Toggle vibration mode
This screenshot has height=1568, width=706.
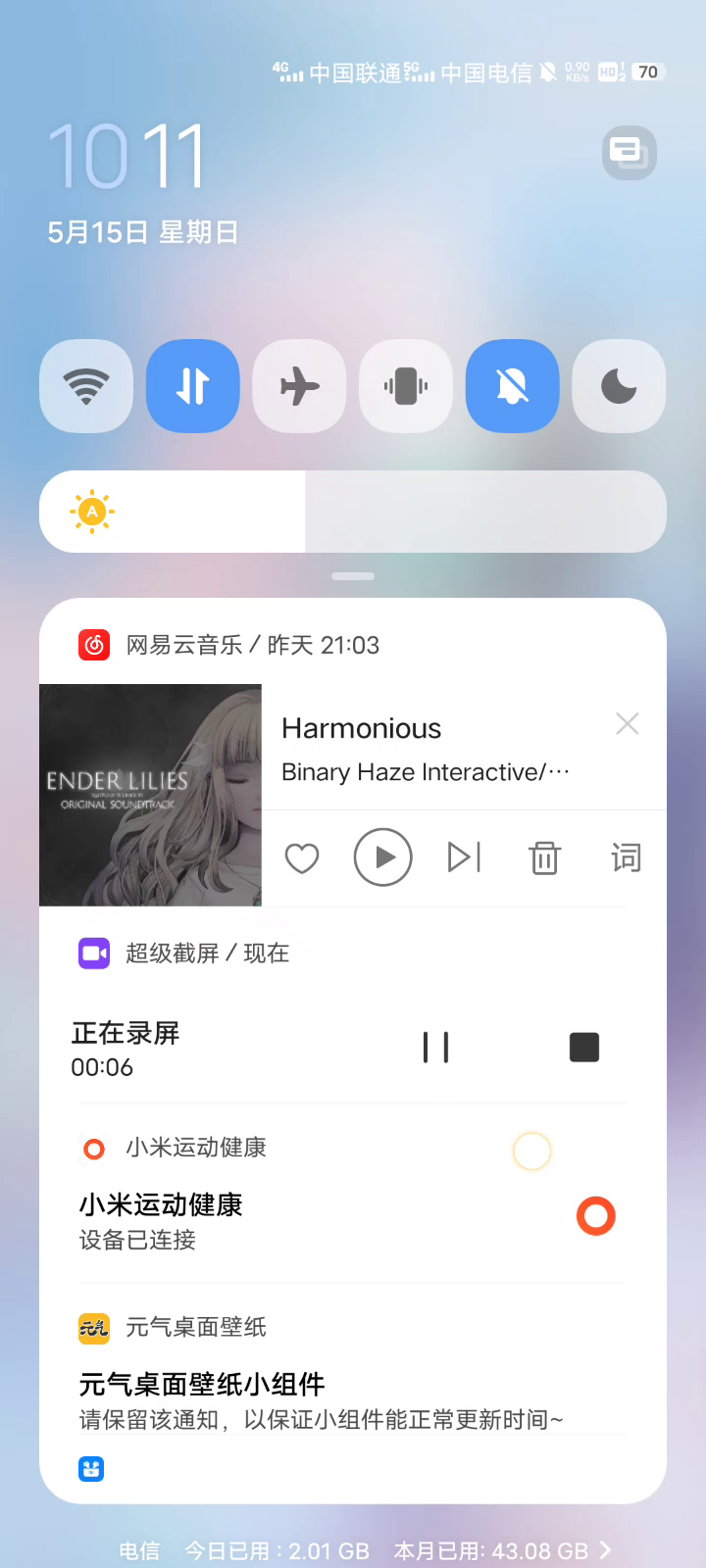coord(406,386)
